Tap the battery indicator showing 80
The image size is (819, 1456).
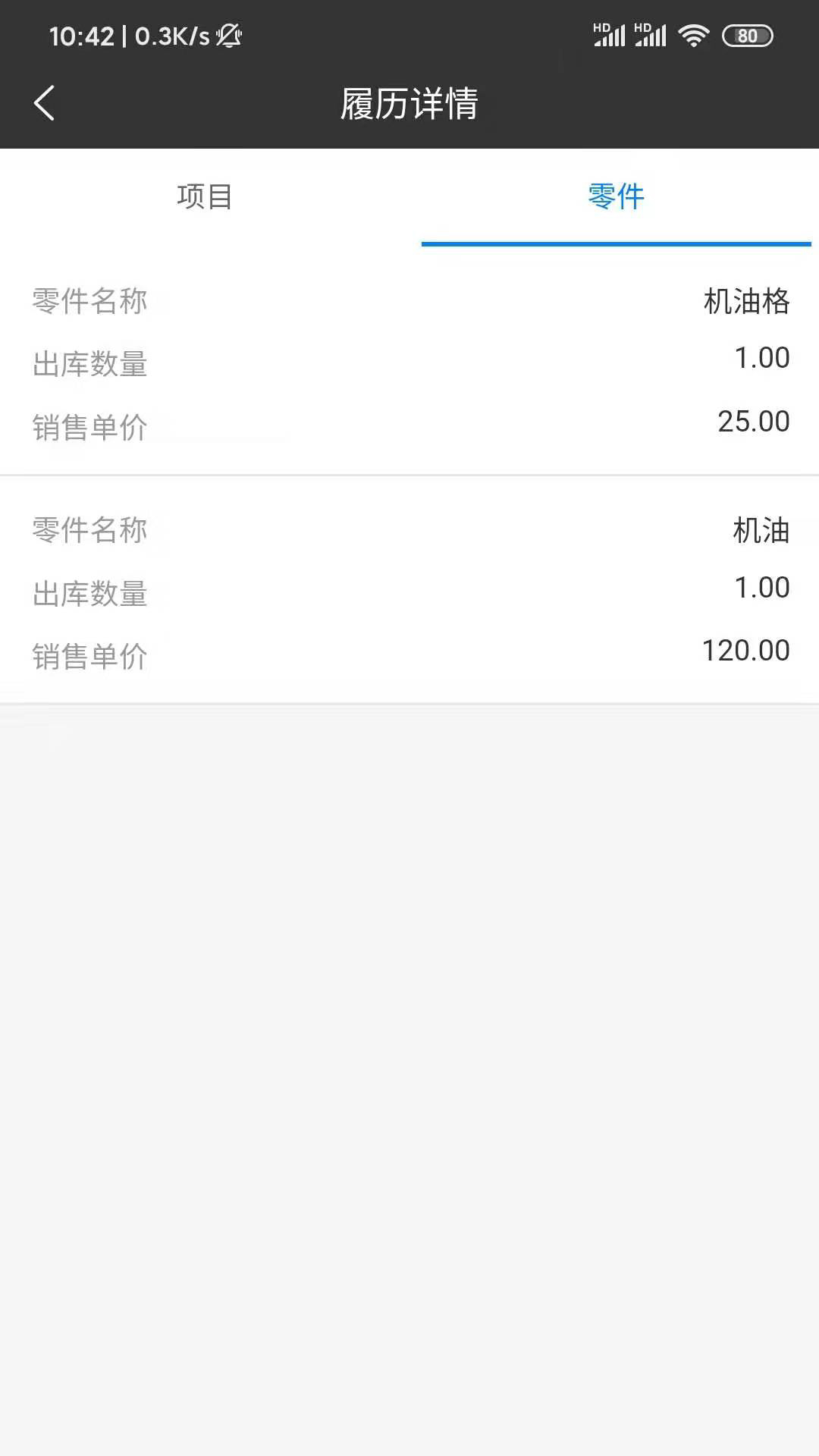[747, 34]
